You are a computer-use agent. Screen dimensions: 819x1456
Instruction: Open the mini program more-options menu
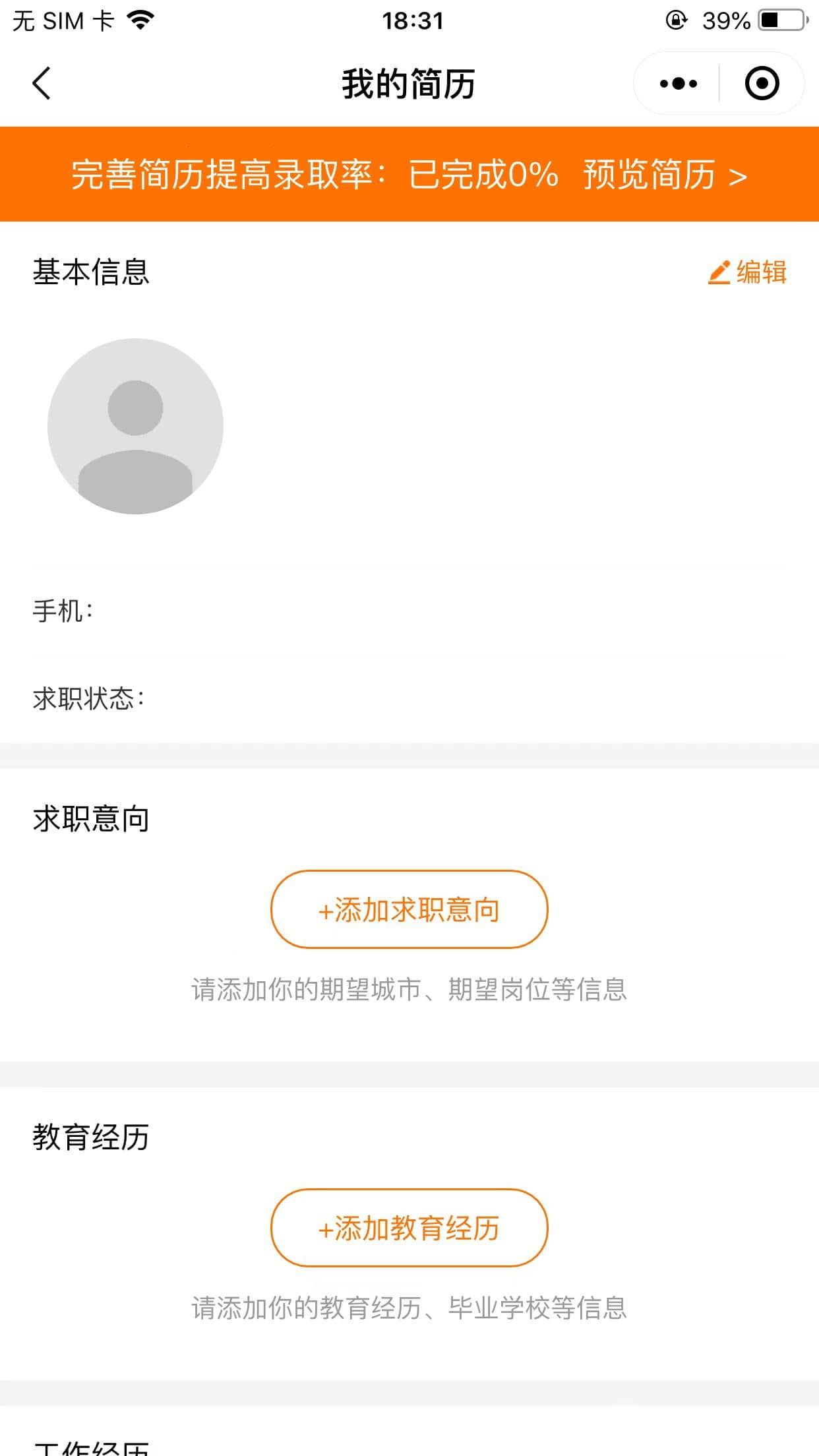(678, 84)
